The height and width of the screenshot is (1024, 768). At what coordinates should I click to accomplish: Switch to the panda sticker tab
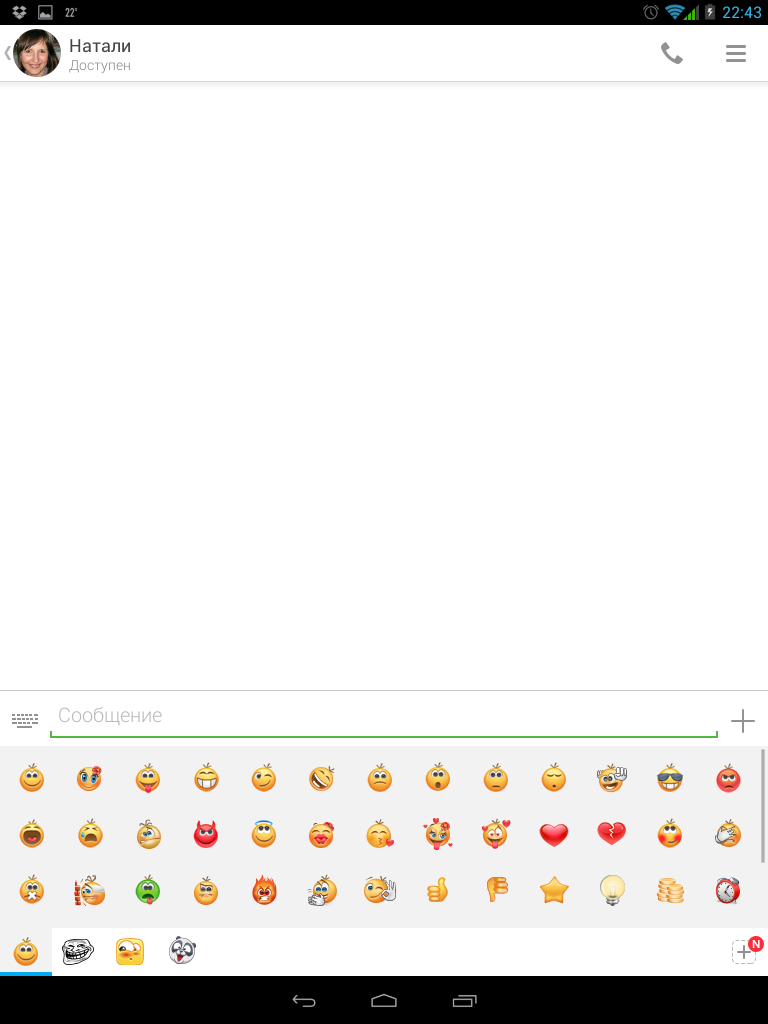coord(182,951)
